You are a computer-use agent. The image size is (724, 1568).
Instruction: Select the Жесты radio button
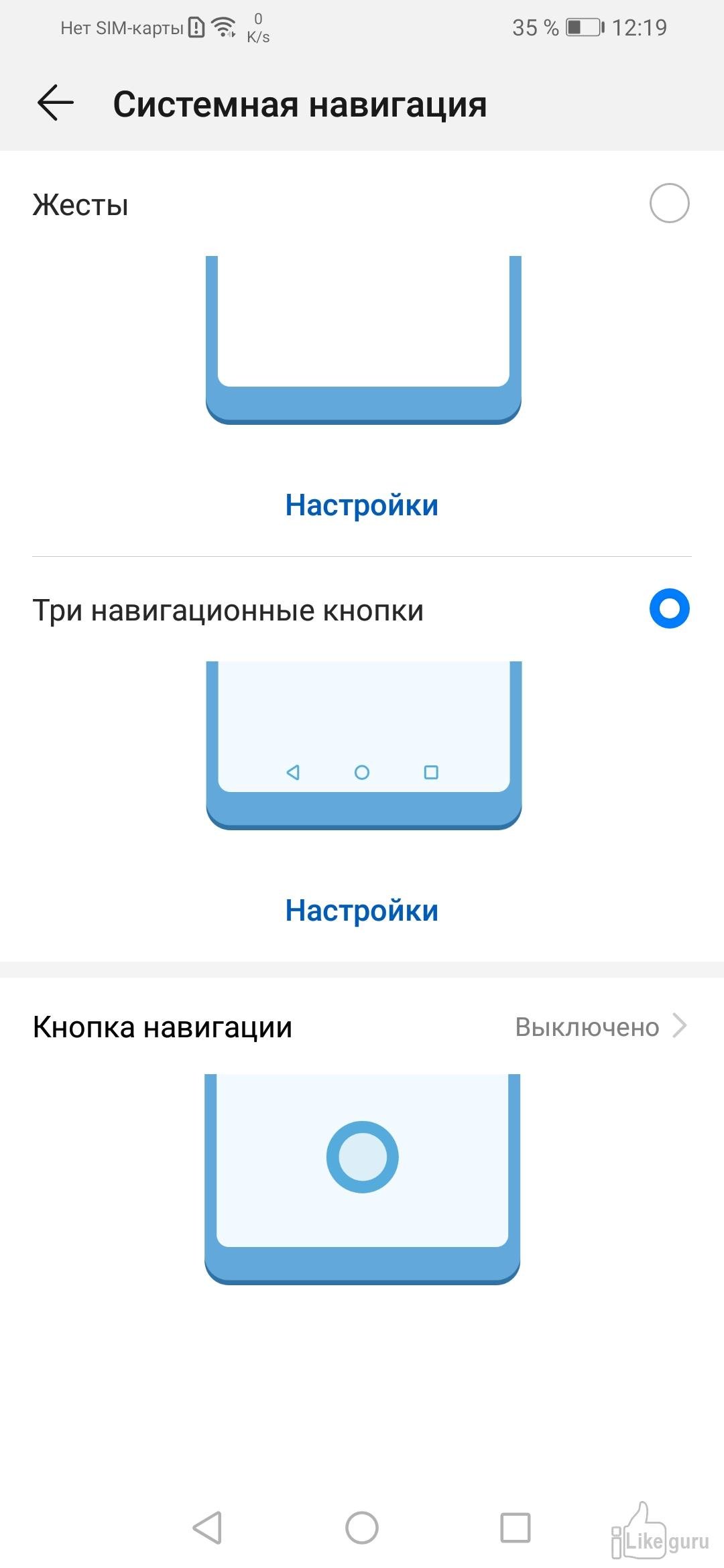pos(669,203)
